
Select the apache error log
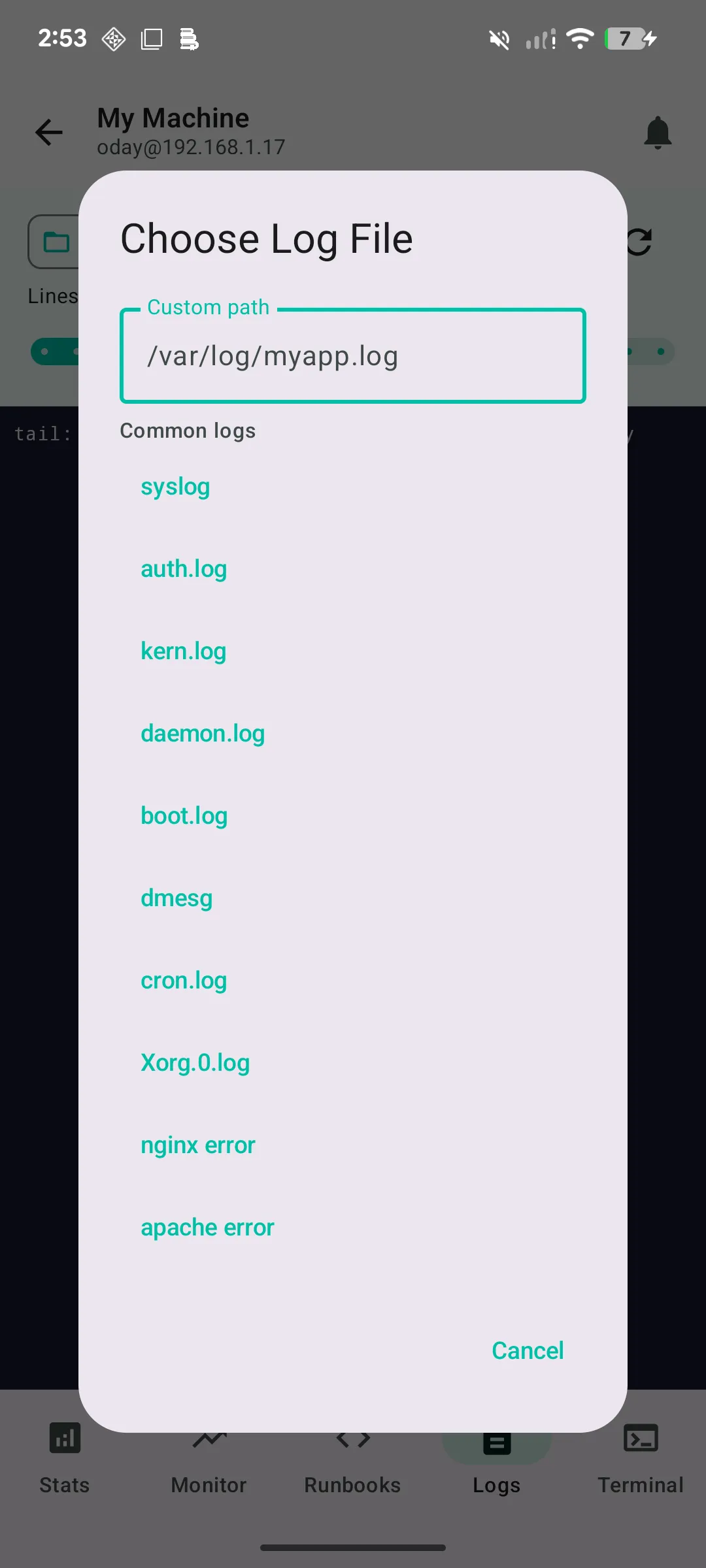pyautogui.click(x=207, y=1227)
